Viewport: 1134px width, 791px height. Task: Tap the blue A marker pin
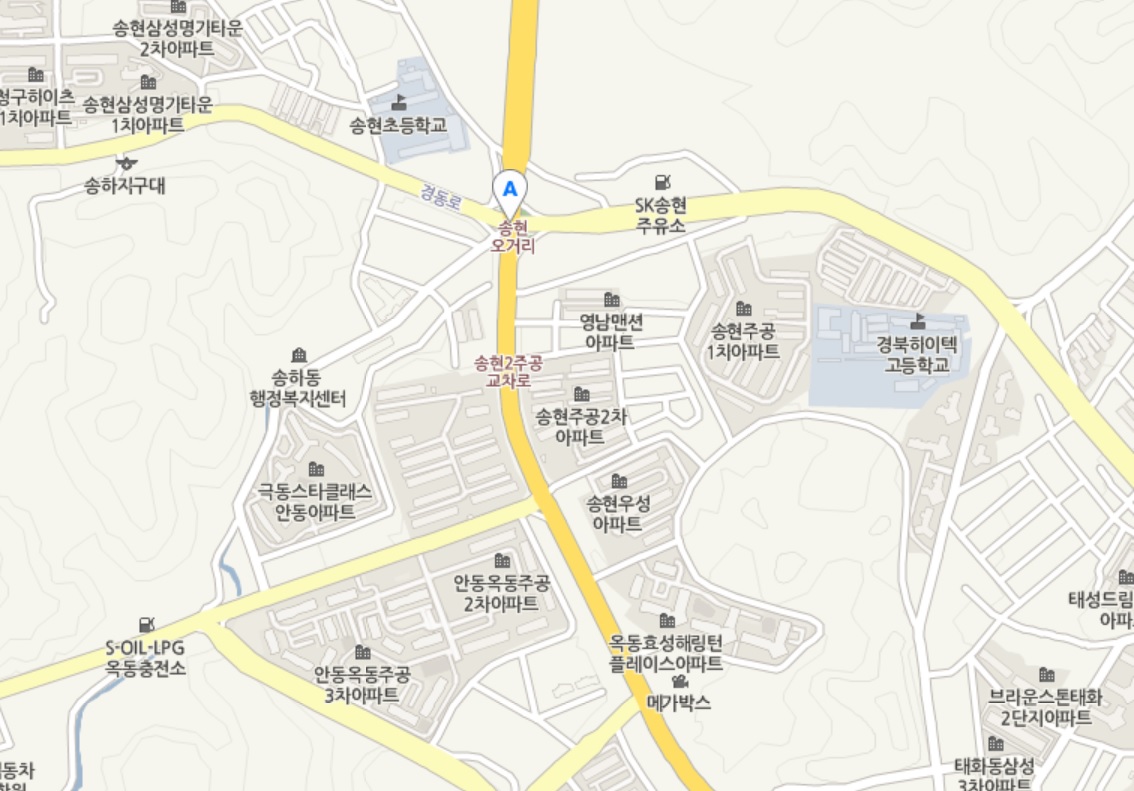(x=511, y=189)
